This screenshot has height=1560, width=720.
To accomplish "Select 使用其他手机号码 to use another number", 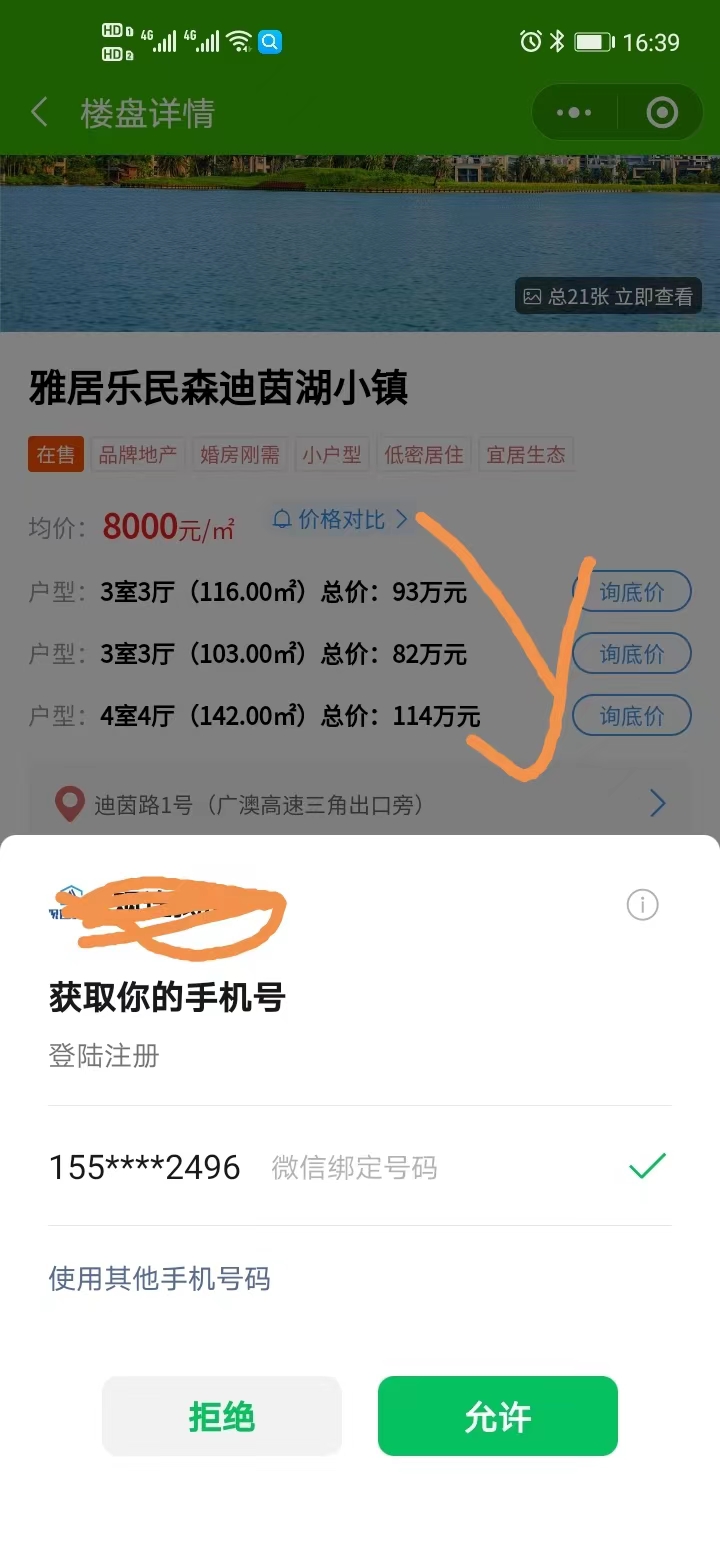I will (x=160, y=1279).
